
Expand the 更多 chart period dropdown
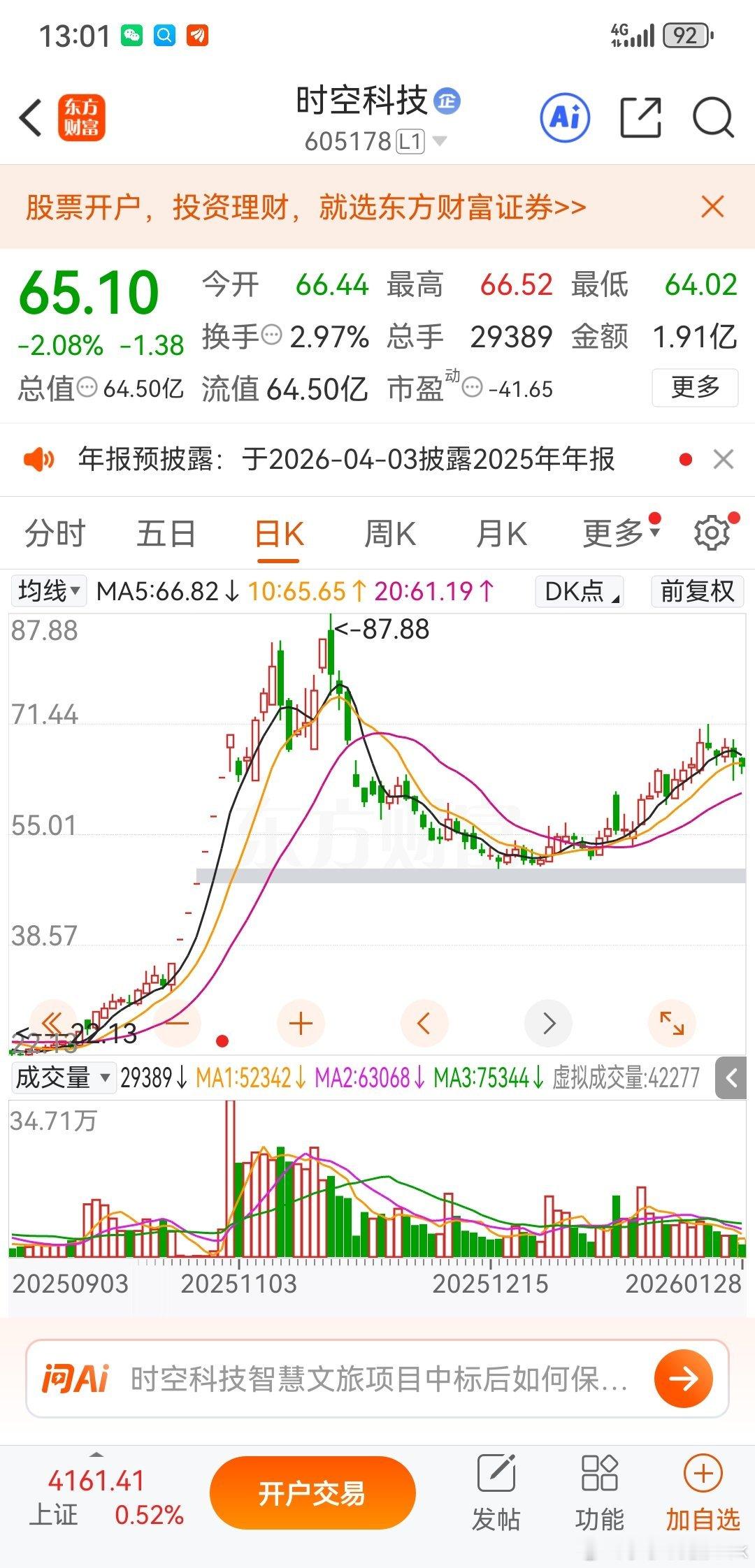pos(621,535)
